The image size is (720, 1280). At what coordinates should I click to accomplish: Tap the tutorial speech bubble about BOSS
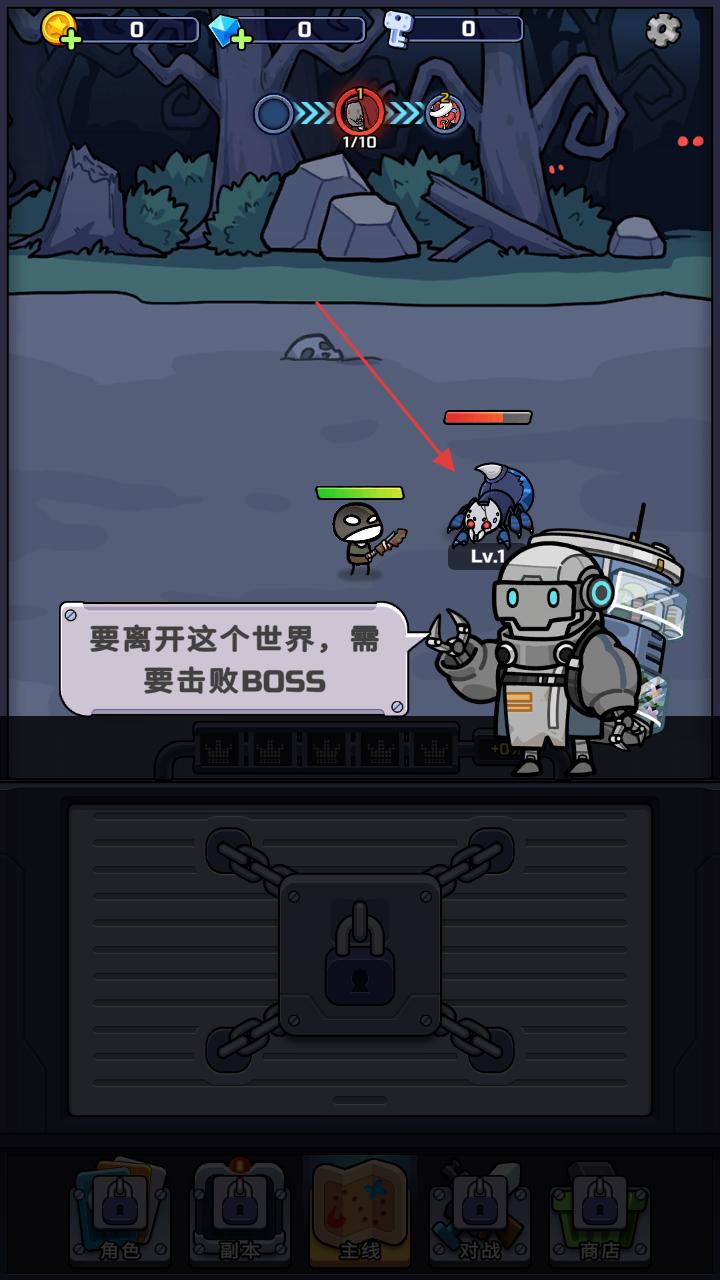pos(235,659)
